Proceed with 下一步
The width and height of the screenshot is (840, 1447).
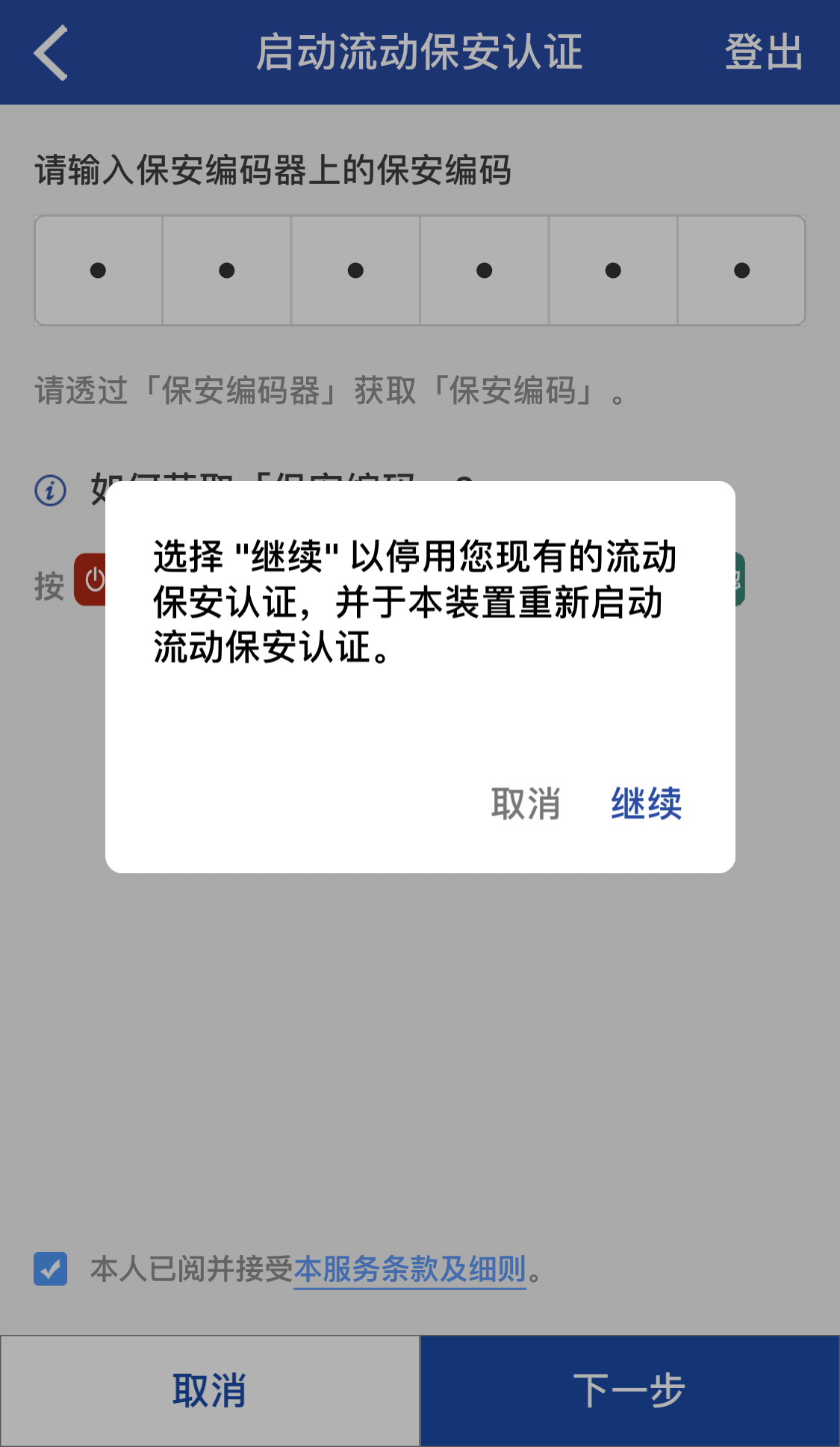(629, 1391)
